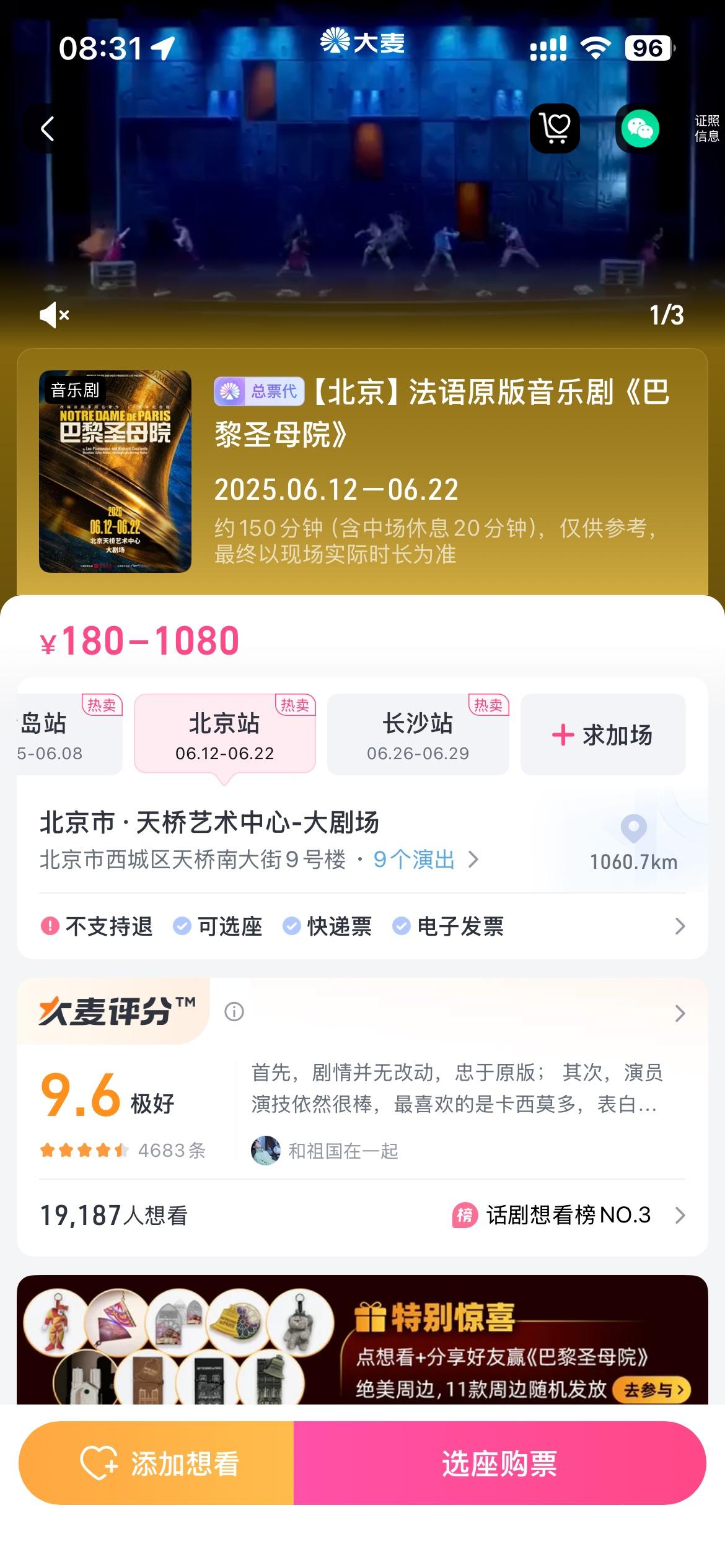Go back using the back arrow
The image size is (725, 1568).
(x=48, y=129)
